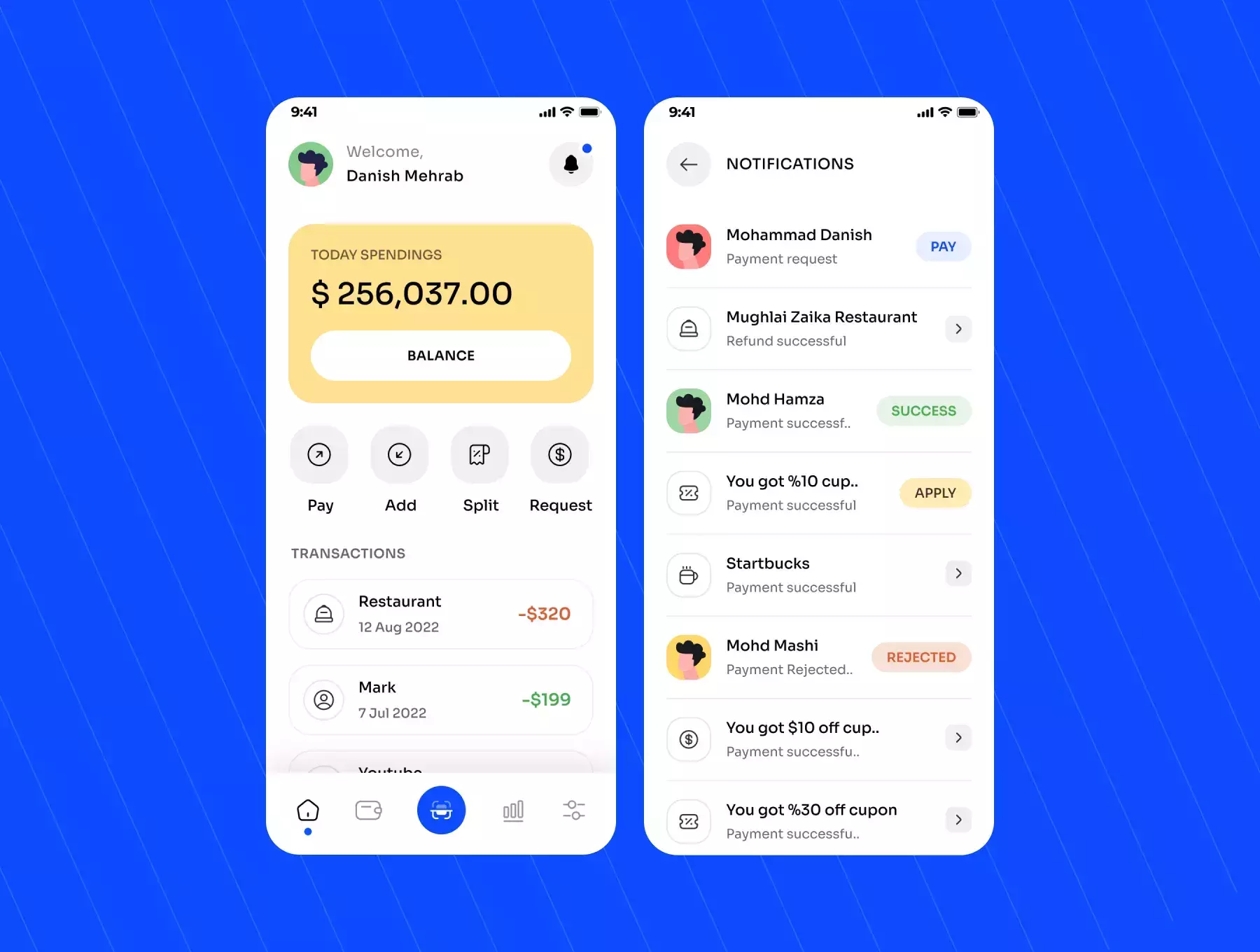View Mohd Mashi's rejected payment
The image size is (1260, 952).
coord(920,657)
